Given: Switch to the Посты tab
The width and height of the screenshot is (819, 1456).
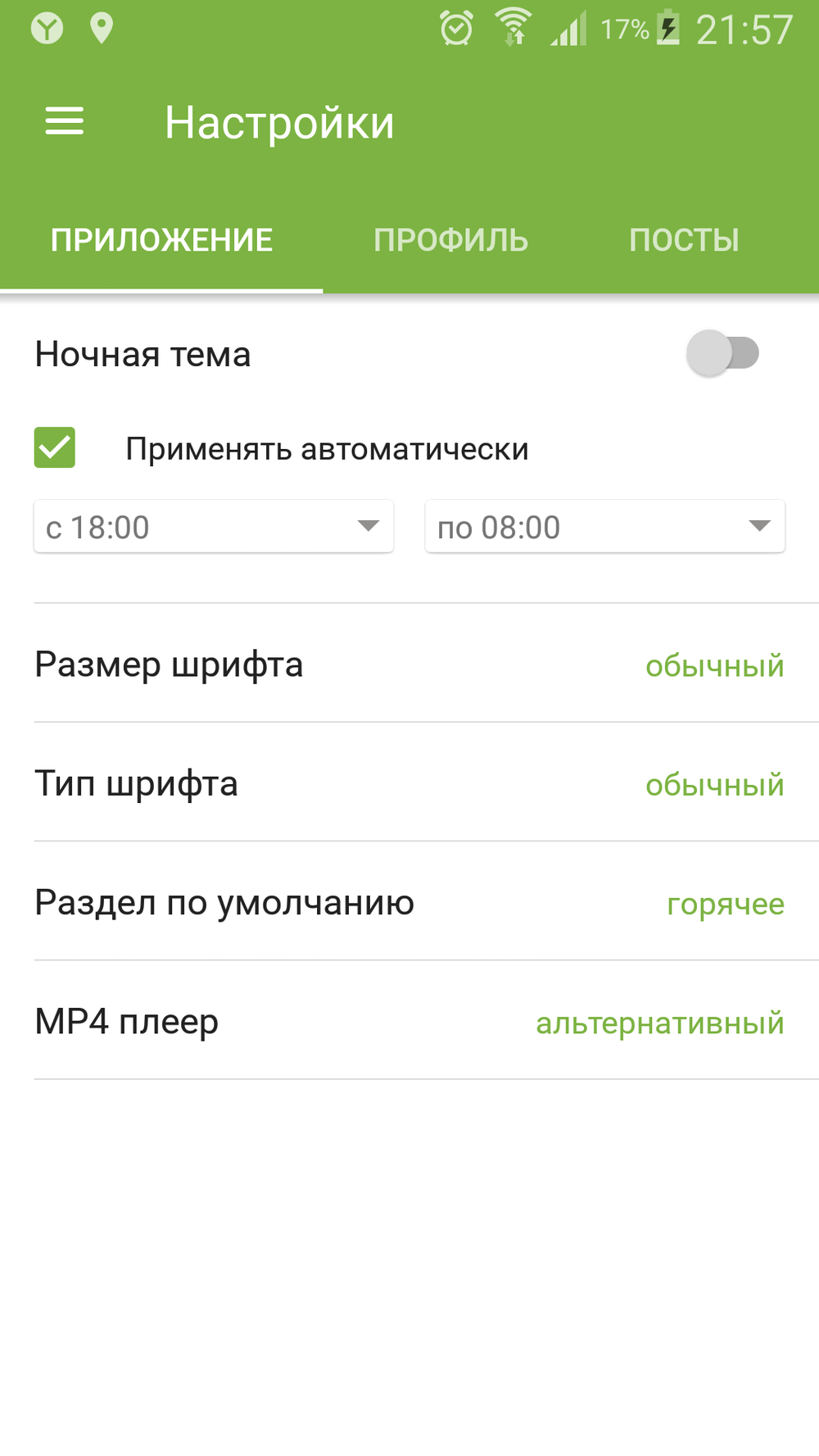Looking at the screenshot, I should coord(684,240).
